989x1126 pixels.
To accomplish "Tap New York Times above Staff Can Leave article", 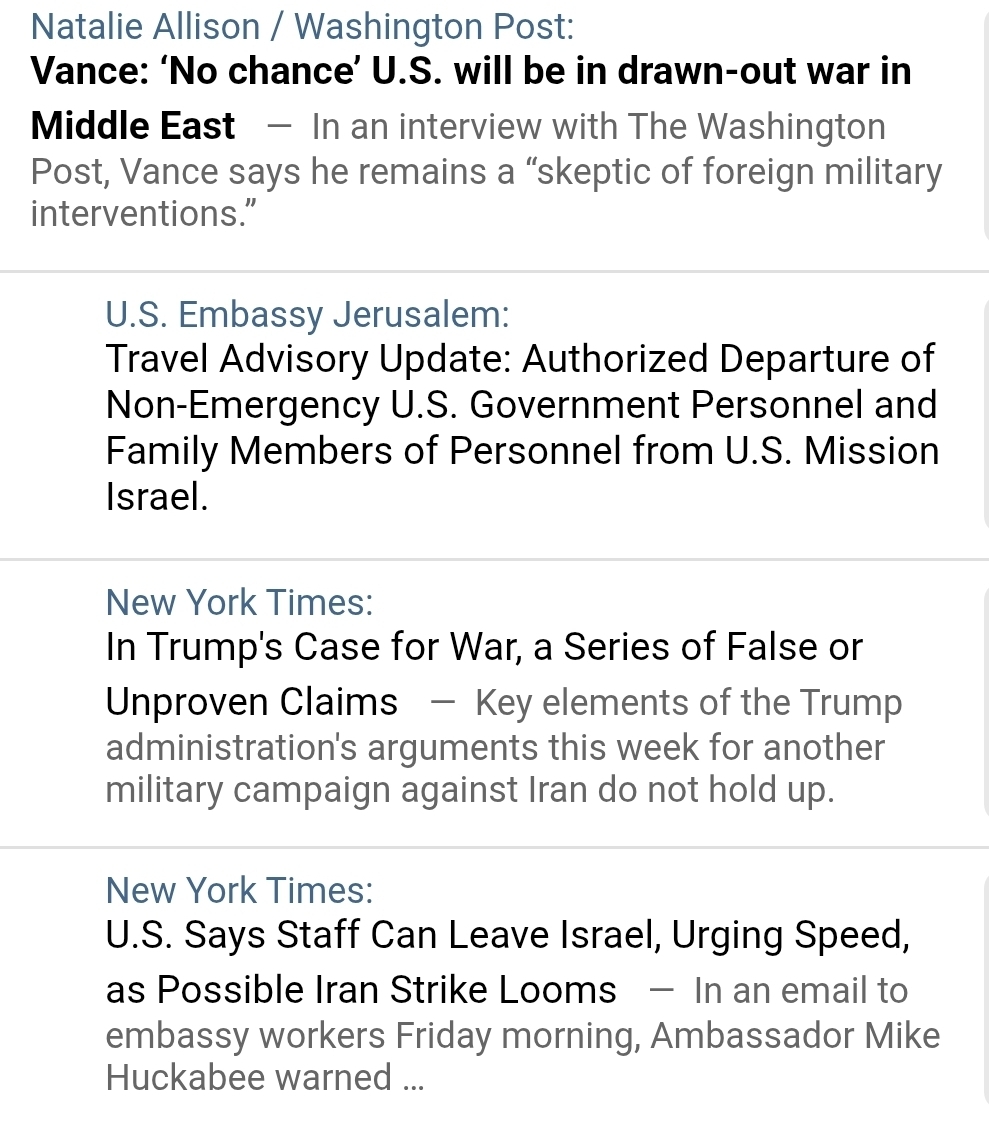I will 237,890.
